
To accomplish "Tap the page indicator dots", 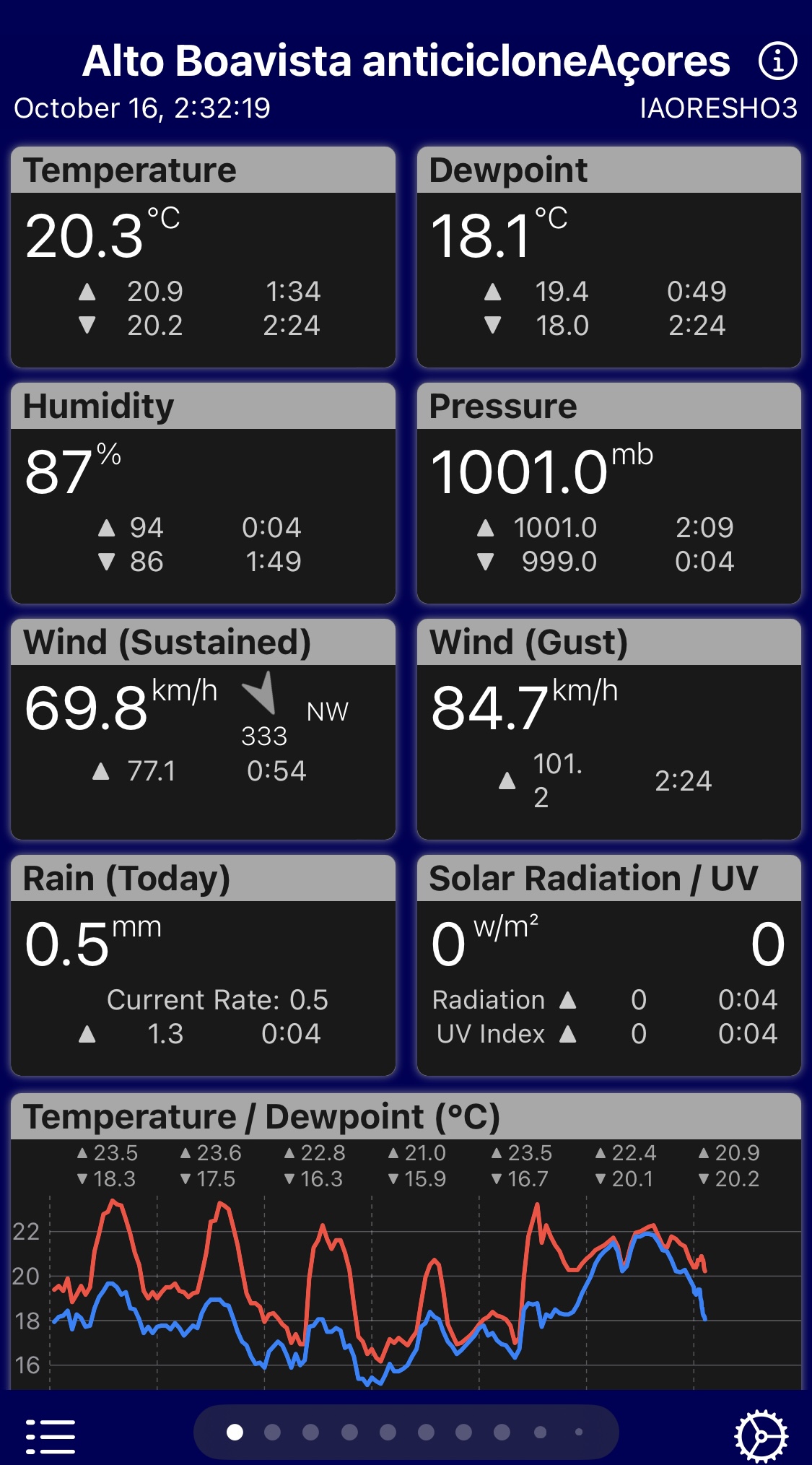I will [x=406, y=1432].
